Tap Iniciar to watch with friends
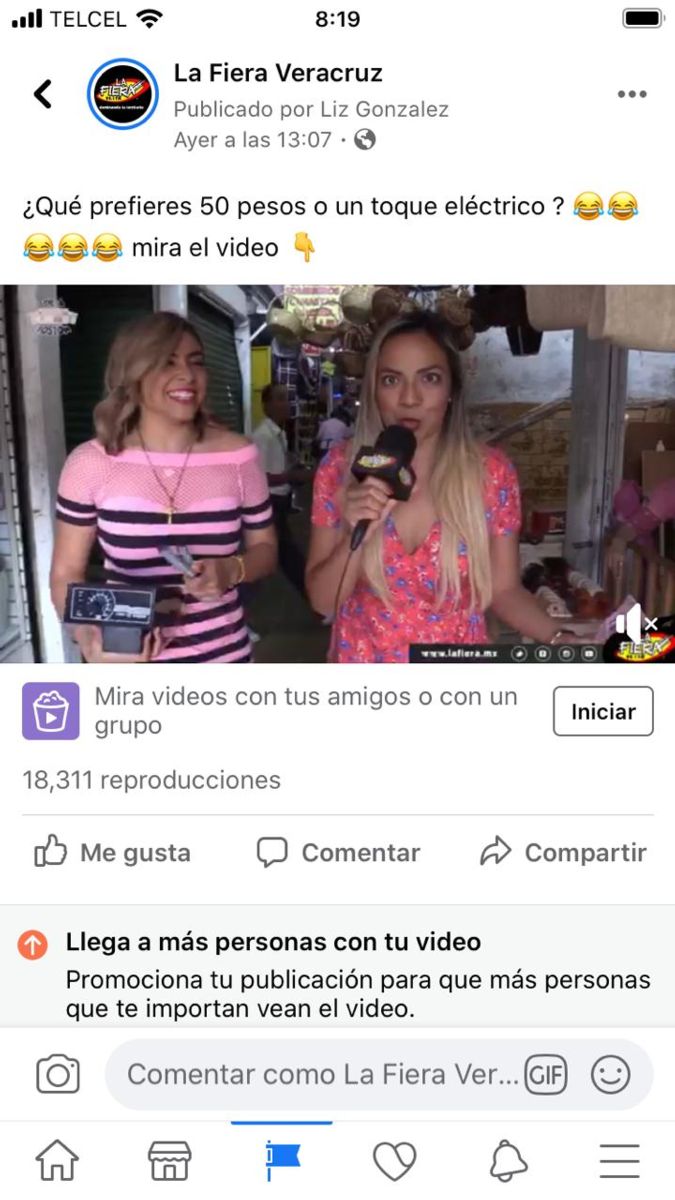The height and width of the screenshot is (1200, 675). click(603, 711)
